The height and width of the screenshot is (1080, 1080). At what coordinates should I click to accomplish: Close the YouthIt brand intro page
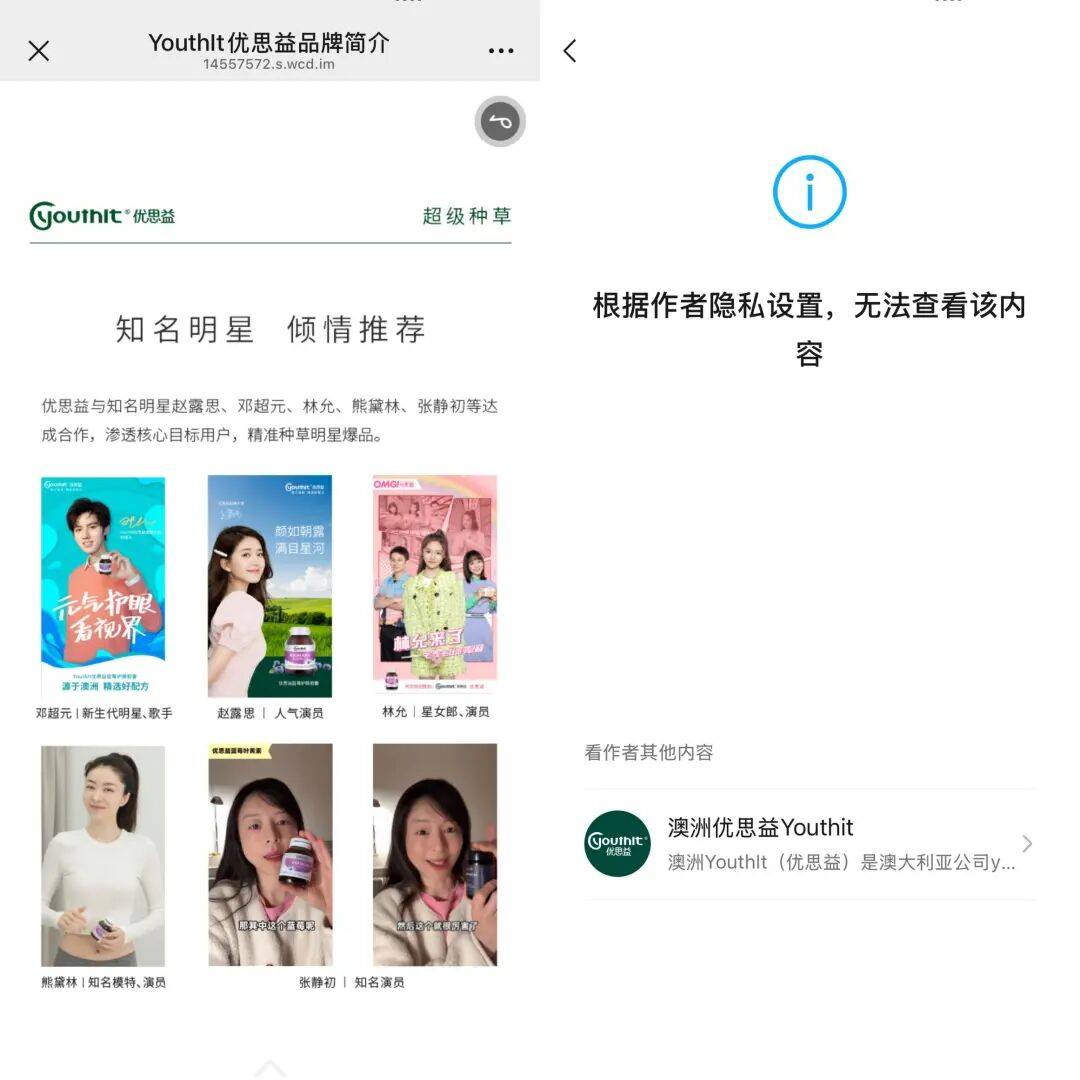pos(39,51)
